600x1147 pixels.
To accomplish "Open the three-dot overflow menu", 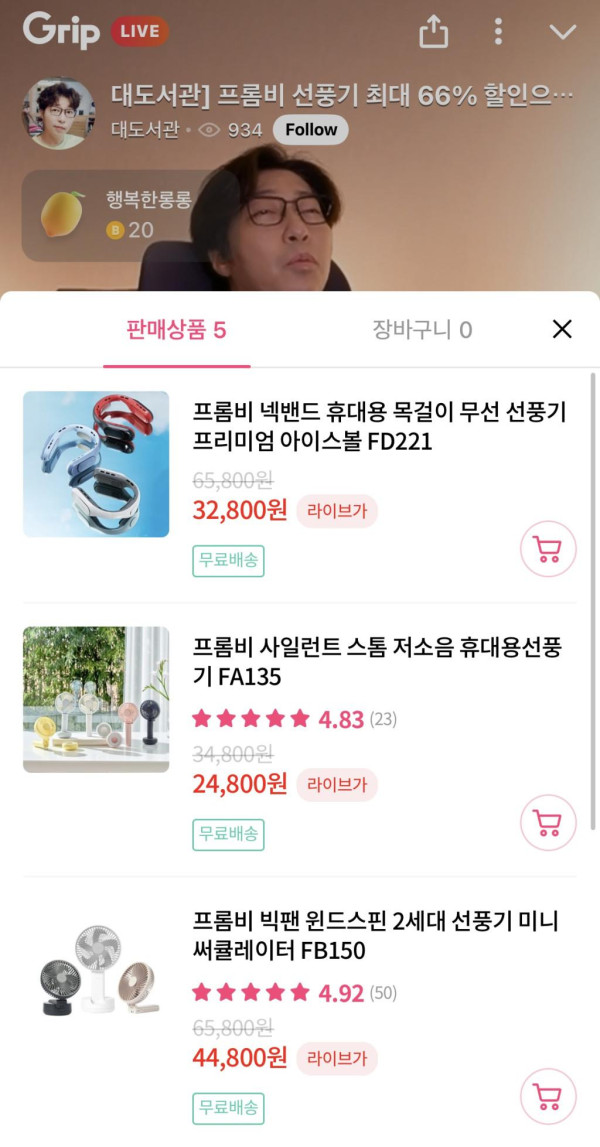I will pyautogui.click(x=498, y=32).
